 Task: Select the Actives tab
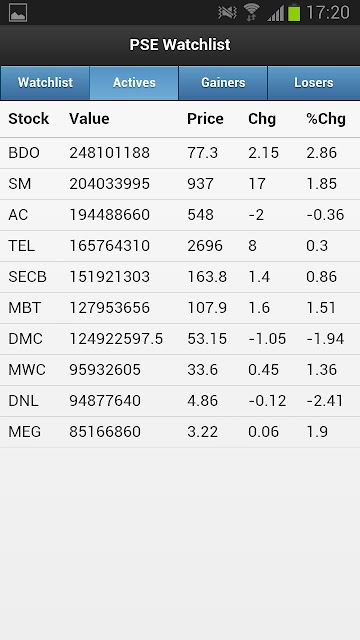tap(134, 83)
